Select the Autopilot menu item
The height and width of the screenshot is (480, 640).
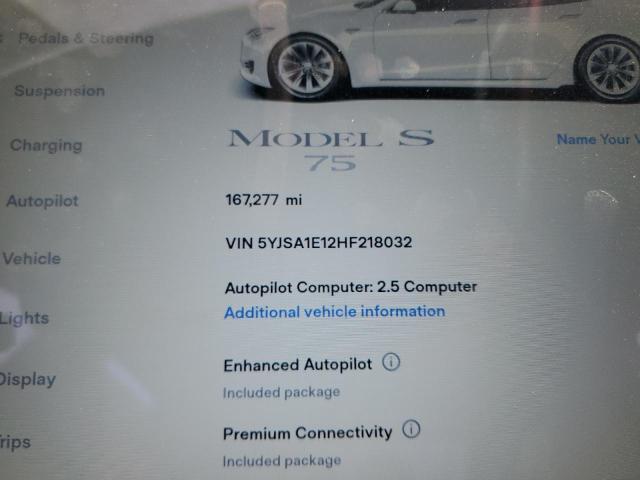tap(42, 201)
